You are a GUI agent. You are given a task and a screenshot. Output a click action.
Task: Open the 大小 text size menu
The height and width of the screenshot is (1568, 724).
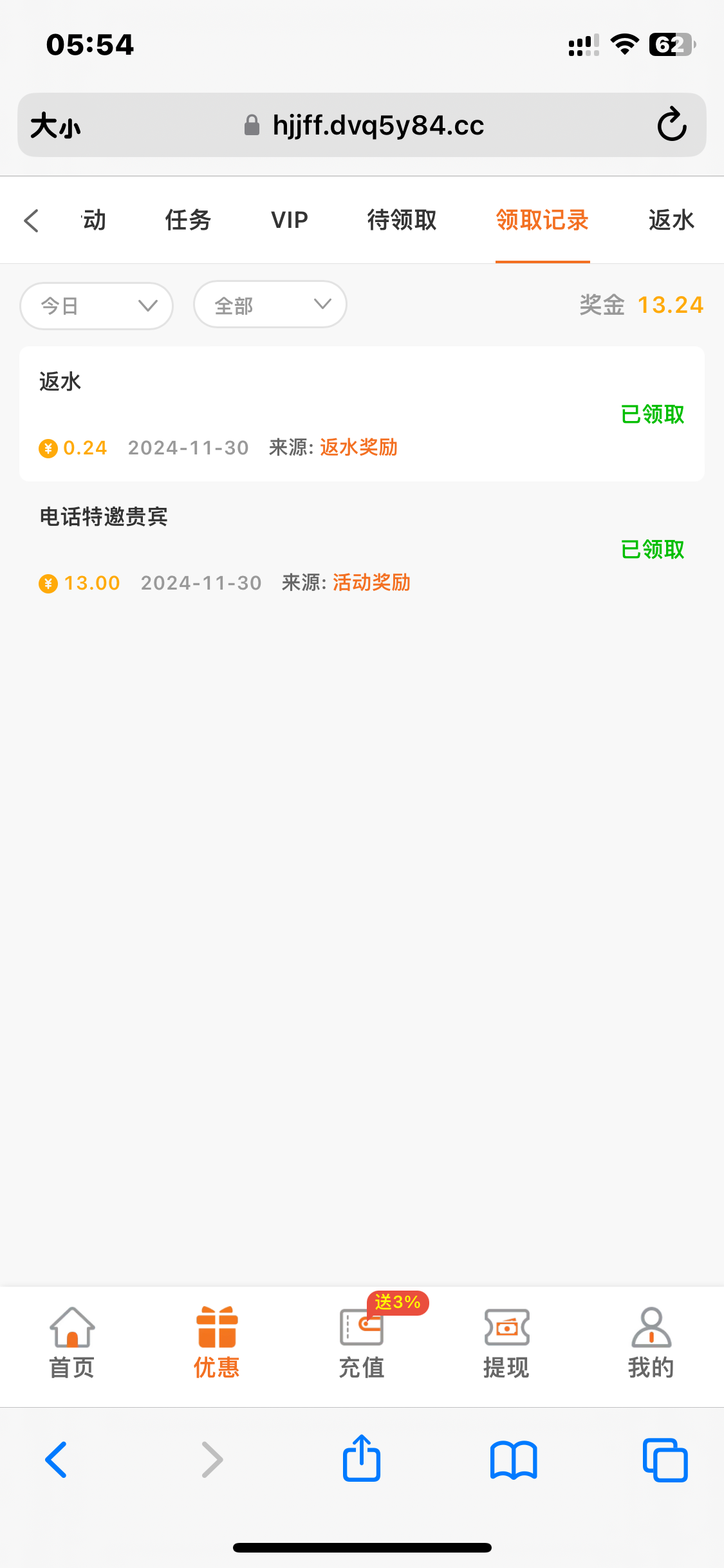click(x=55, y=125)
